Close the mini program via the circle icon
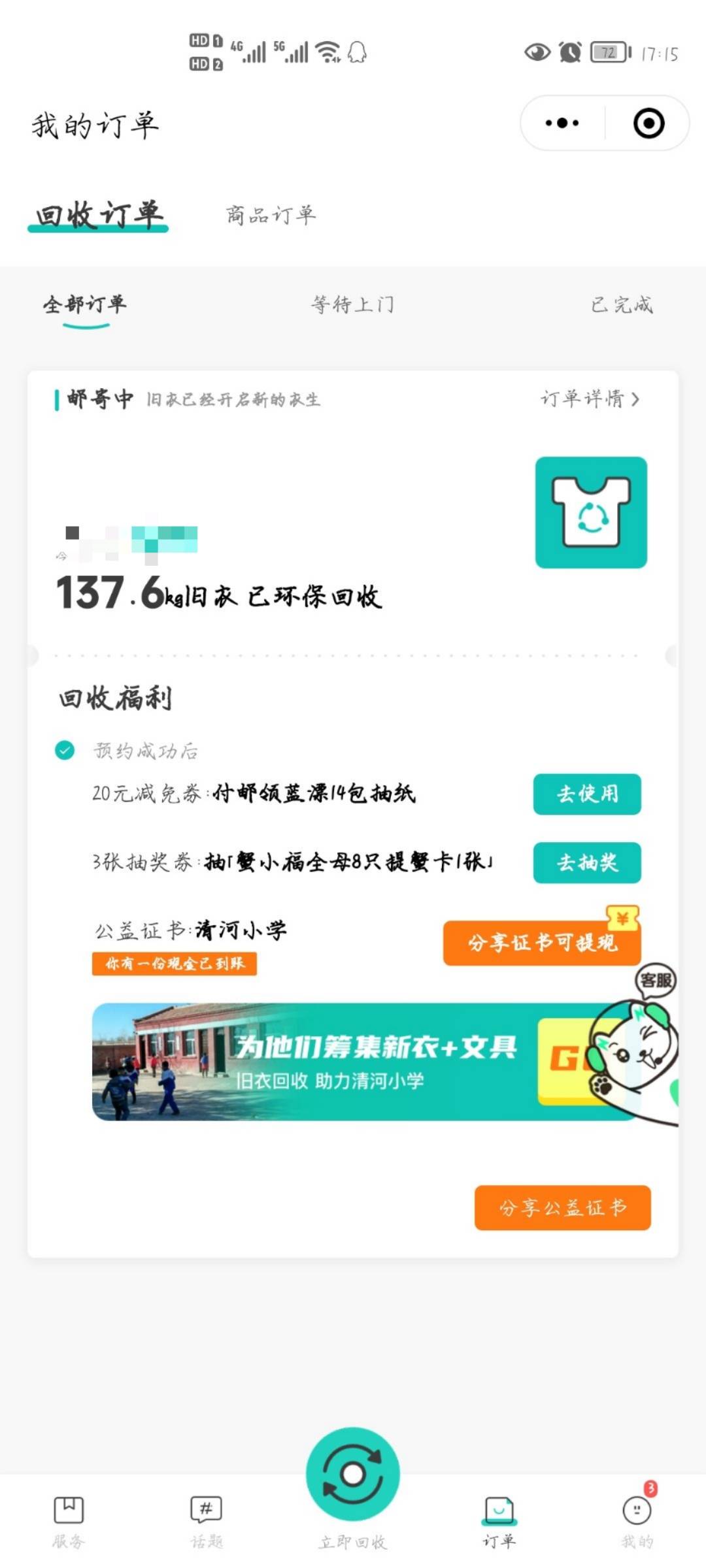The image size is (706, 1568). coord(648,123)
